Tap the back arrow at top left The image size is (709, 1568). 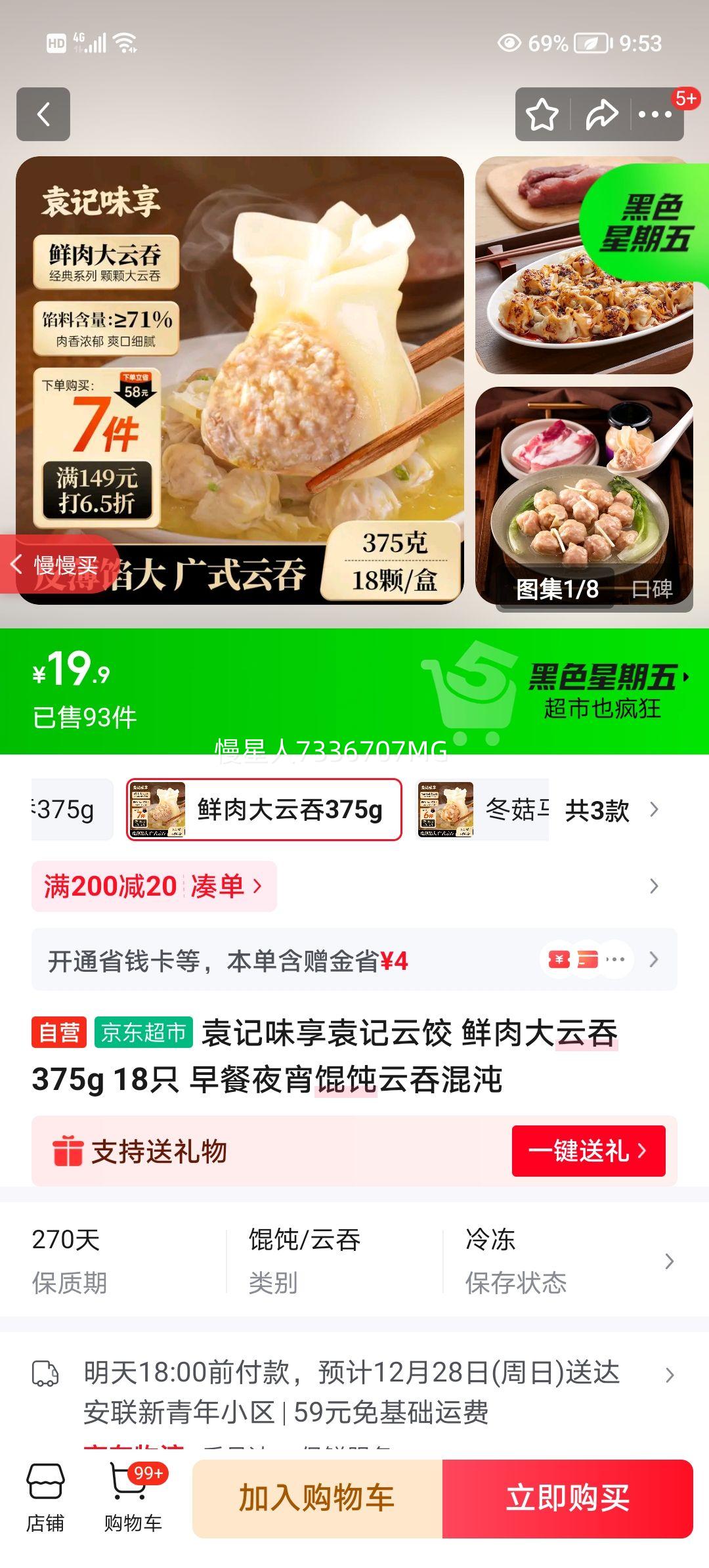pyautogui.click(x=44, y=115)
